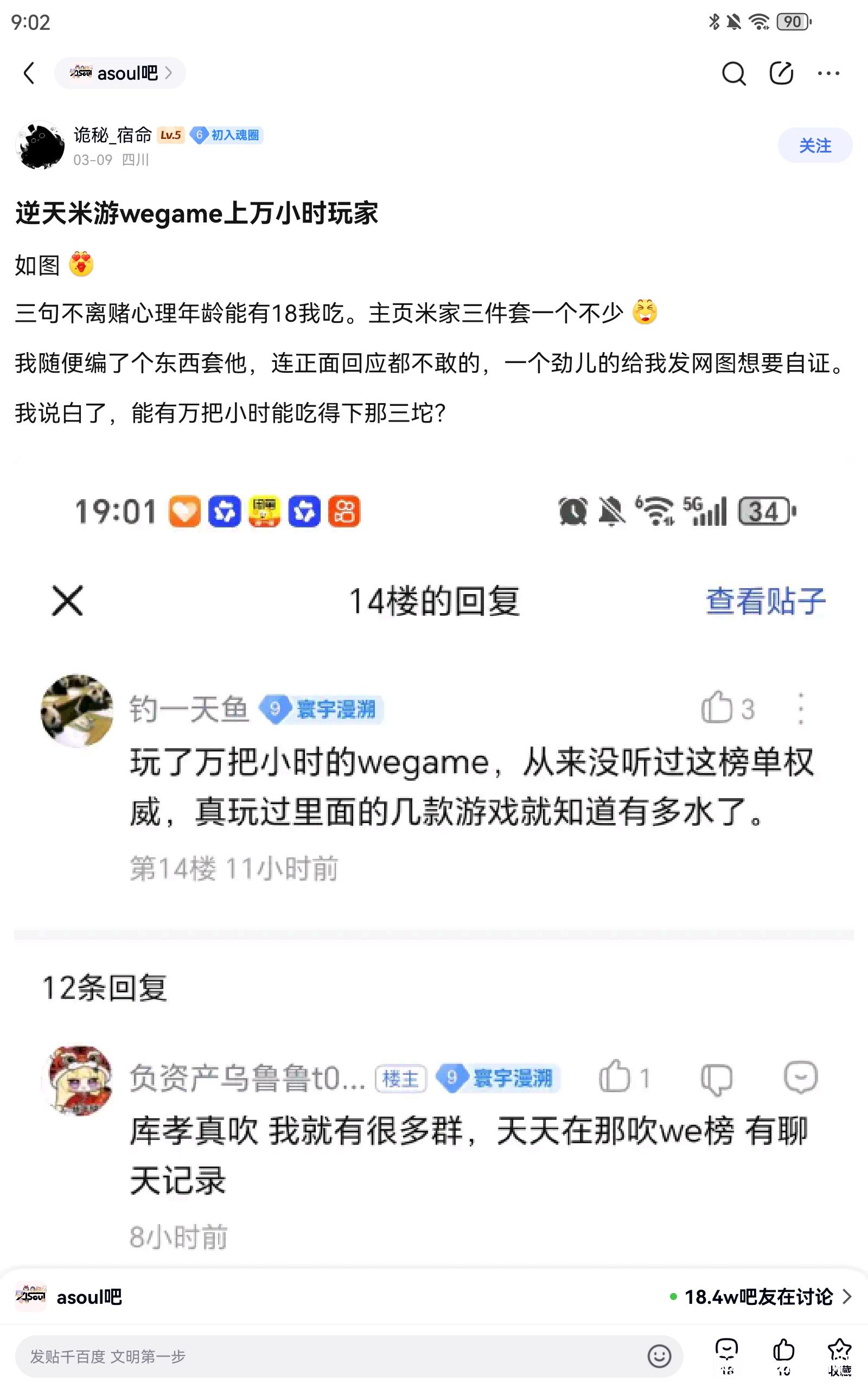
Task: Open the embedded screenshot of the 14楼 reply
Action: [x=434, y=861]
